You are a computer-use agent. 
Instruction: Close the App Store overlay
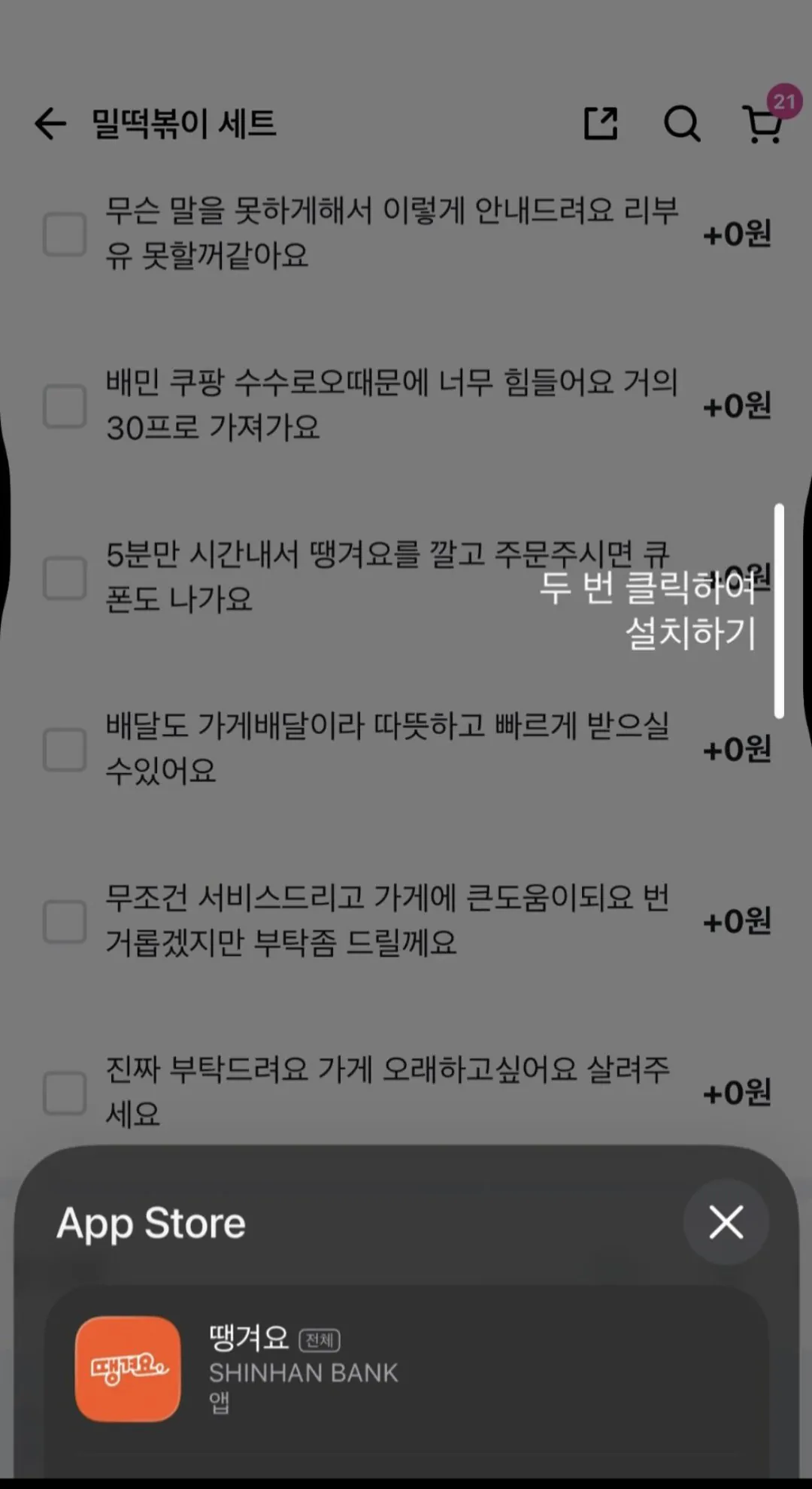(x=726, y=1222)
